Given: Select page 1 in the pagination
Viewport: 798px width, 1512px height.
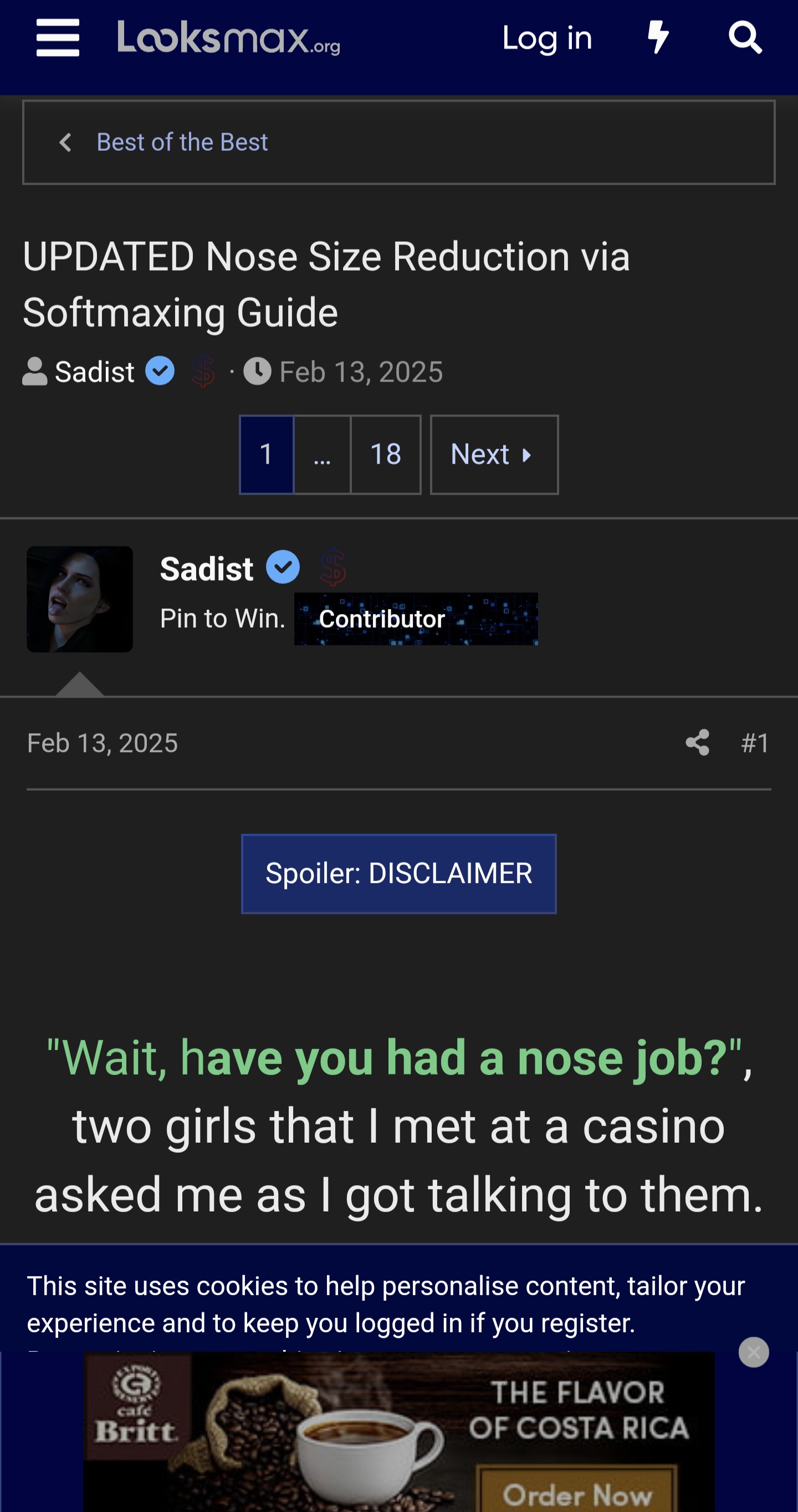Looking at the screenshot, I should pos(267,454).
